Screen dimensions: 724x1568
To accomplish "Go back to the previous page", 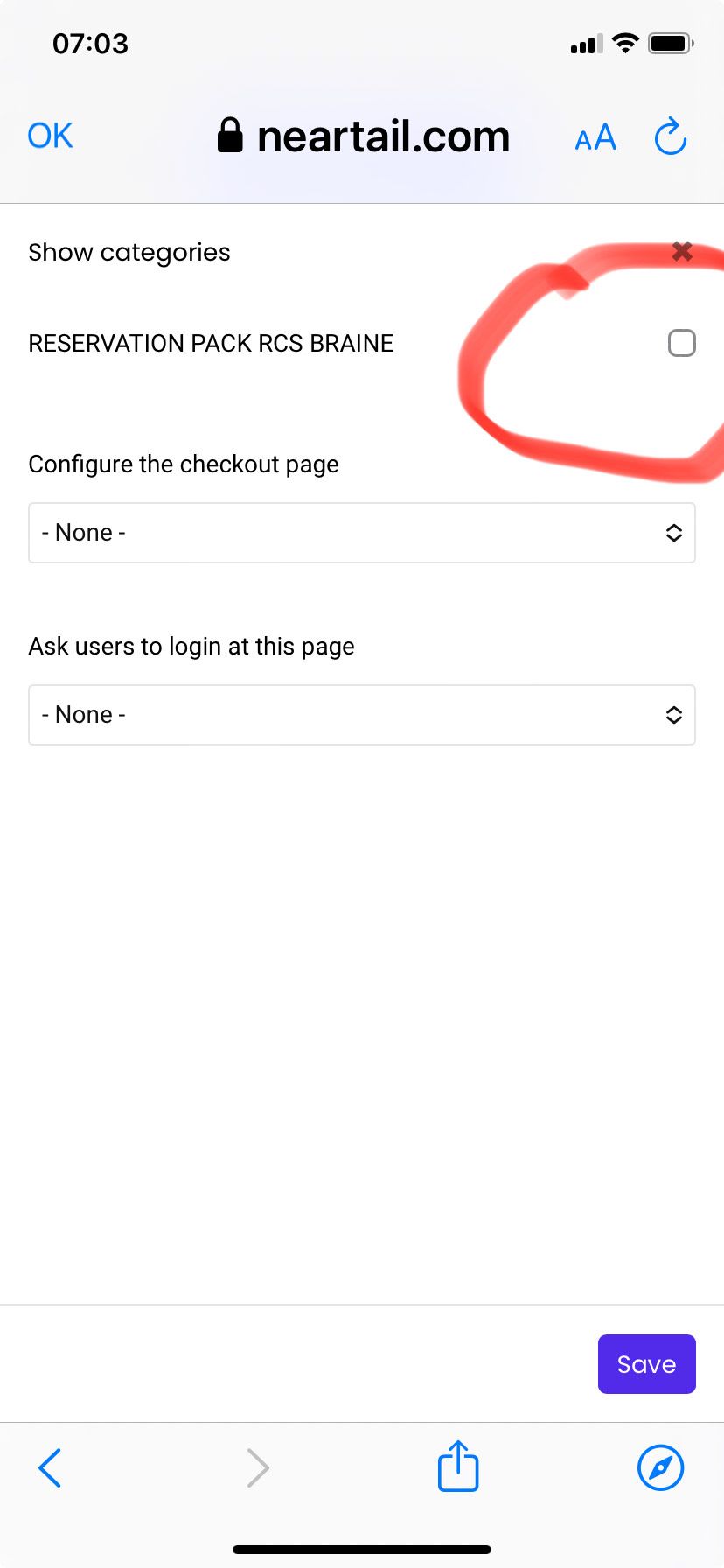I will pyautogui.click(x=50, y=1467).
